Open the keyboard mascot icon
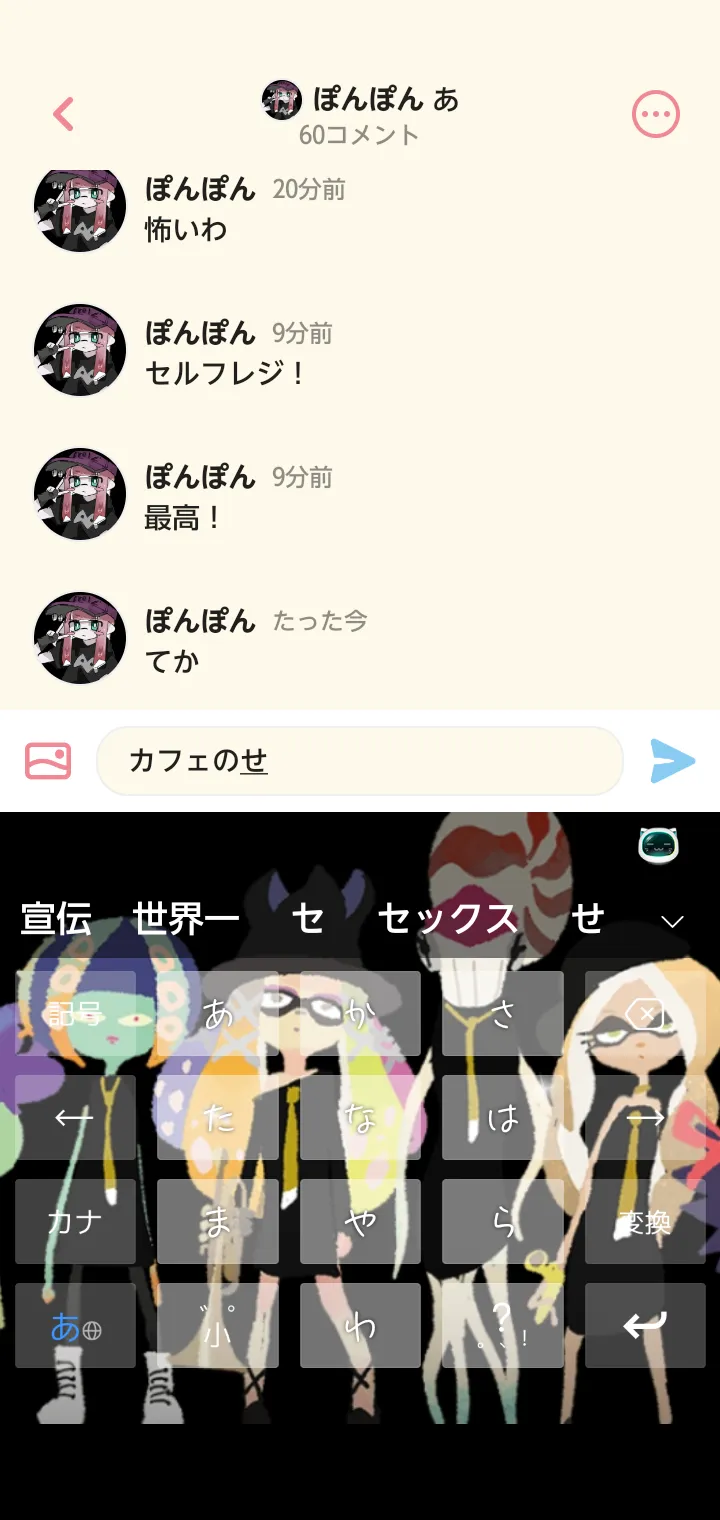The width and height of the screenshot is (720, 1520). [x=659, y=846]
